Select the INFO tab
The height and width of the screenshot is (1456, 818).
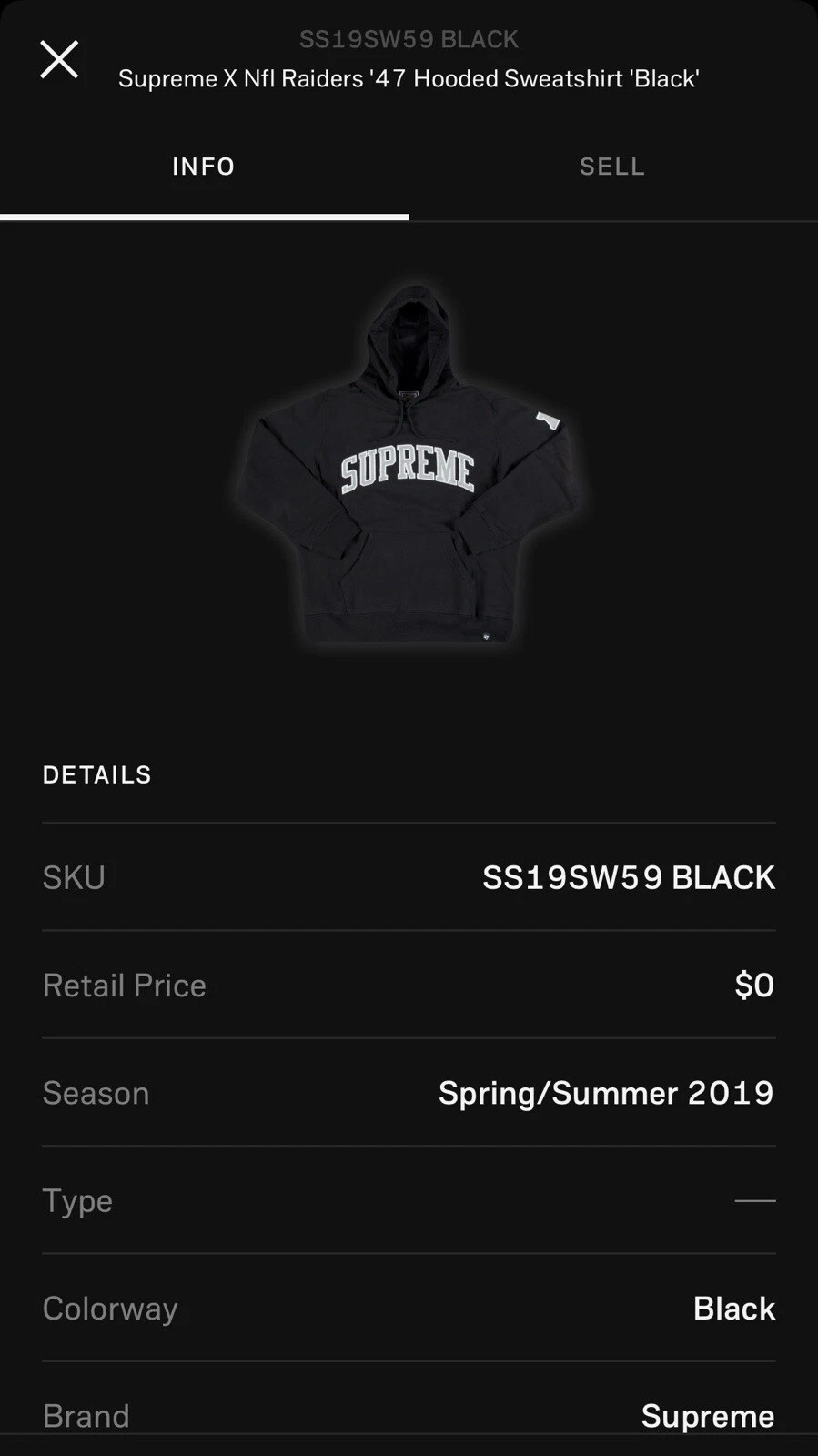pyautogui.click(x=203, y=166)
